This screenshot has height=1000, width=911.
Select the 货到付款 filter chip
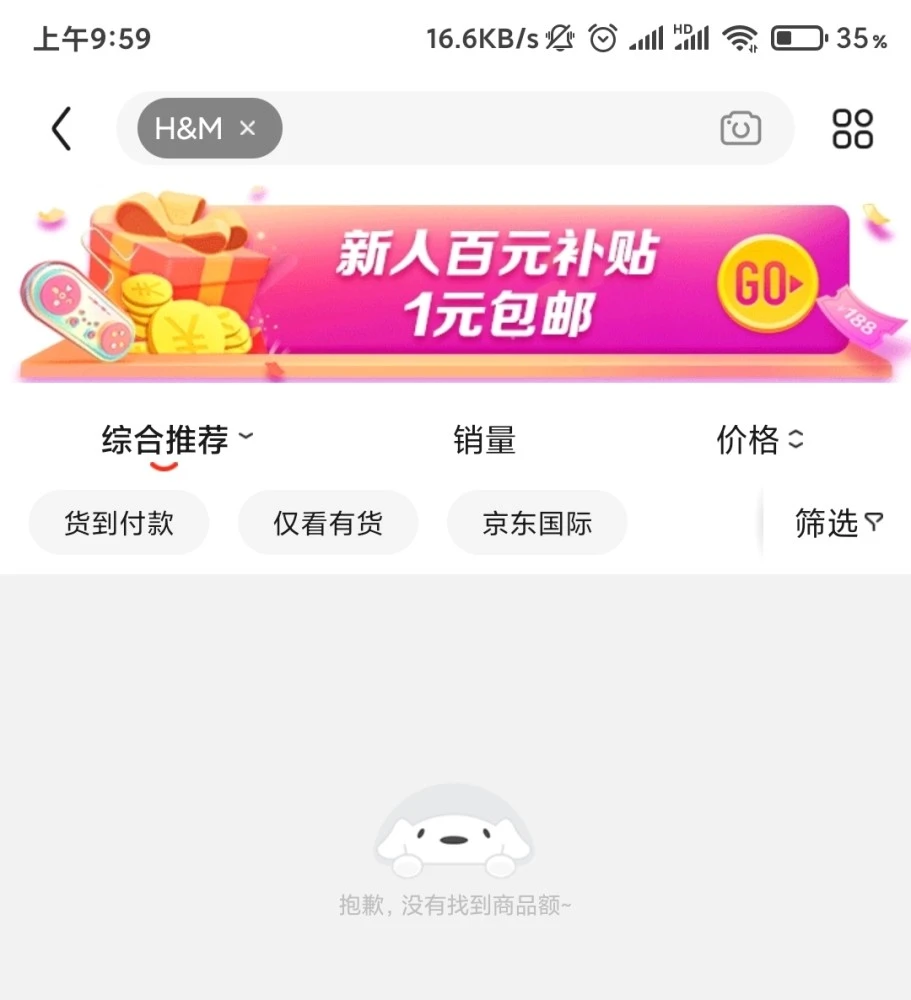119,523
